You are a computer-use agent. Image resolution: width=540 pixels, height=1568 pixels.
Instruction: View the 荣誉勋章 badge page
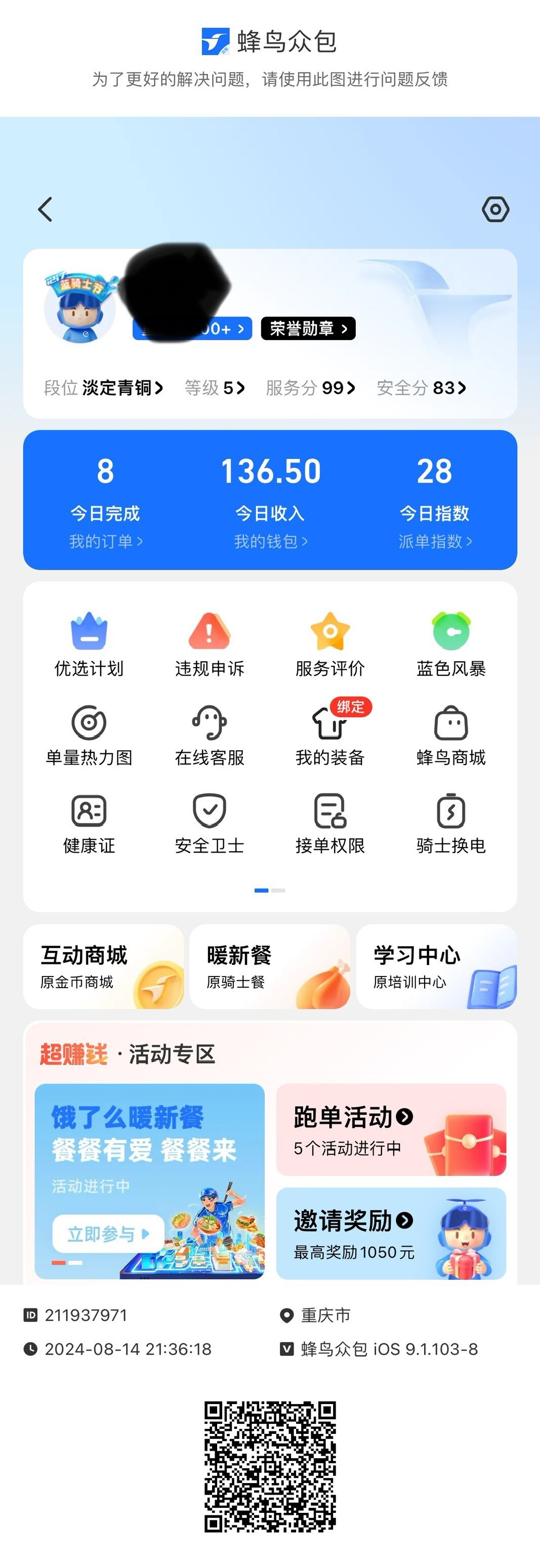click(308, 329)
